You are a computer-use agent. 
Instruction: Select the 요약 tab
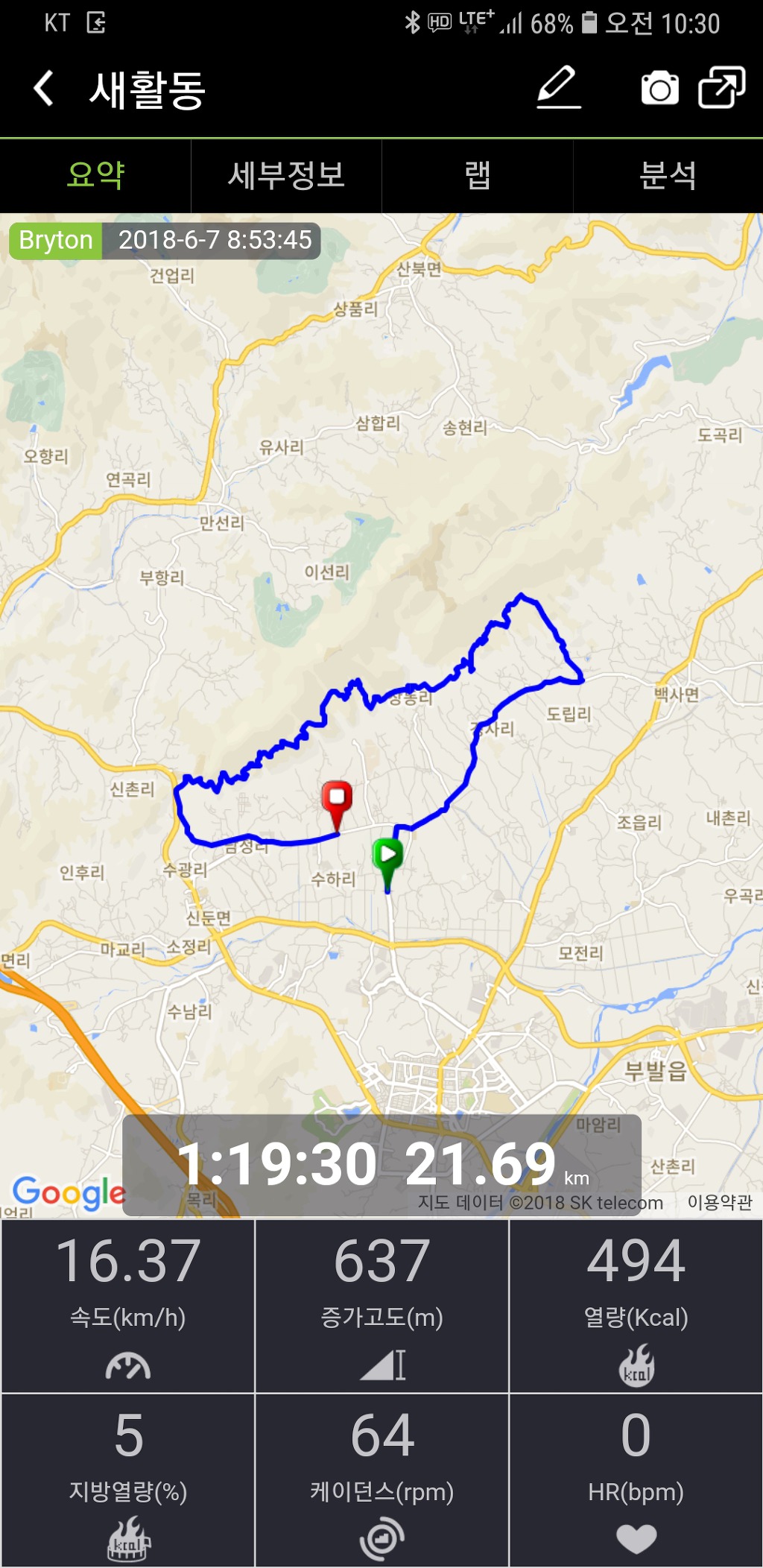(x=95, y=176)
